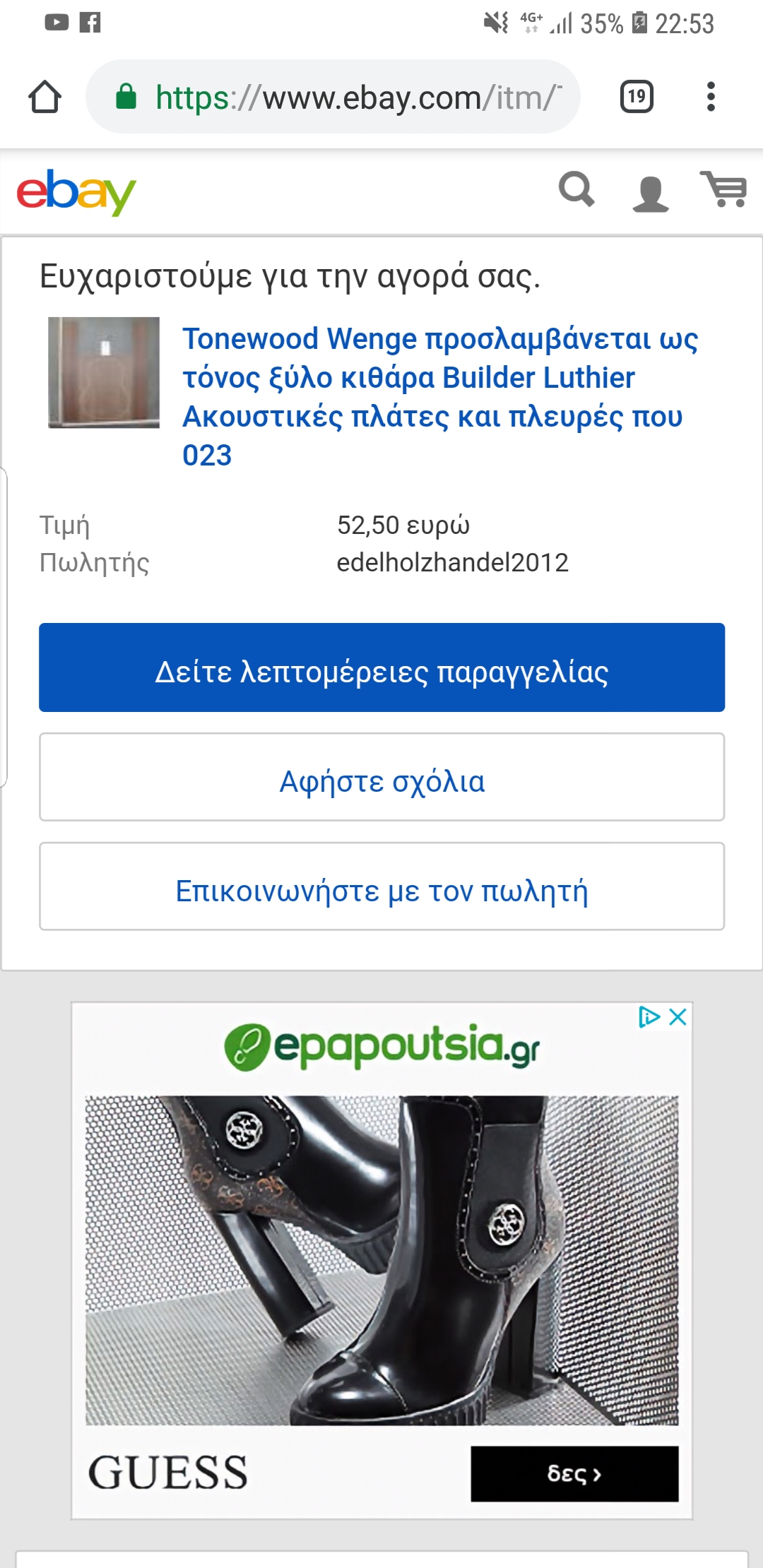Image resolution: width=763 pixels, height=1568 pixels.
Task: Tap Δείτε λεπτομέρειες παραγγελίας button
Action: (x=381, y=667)
